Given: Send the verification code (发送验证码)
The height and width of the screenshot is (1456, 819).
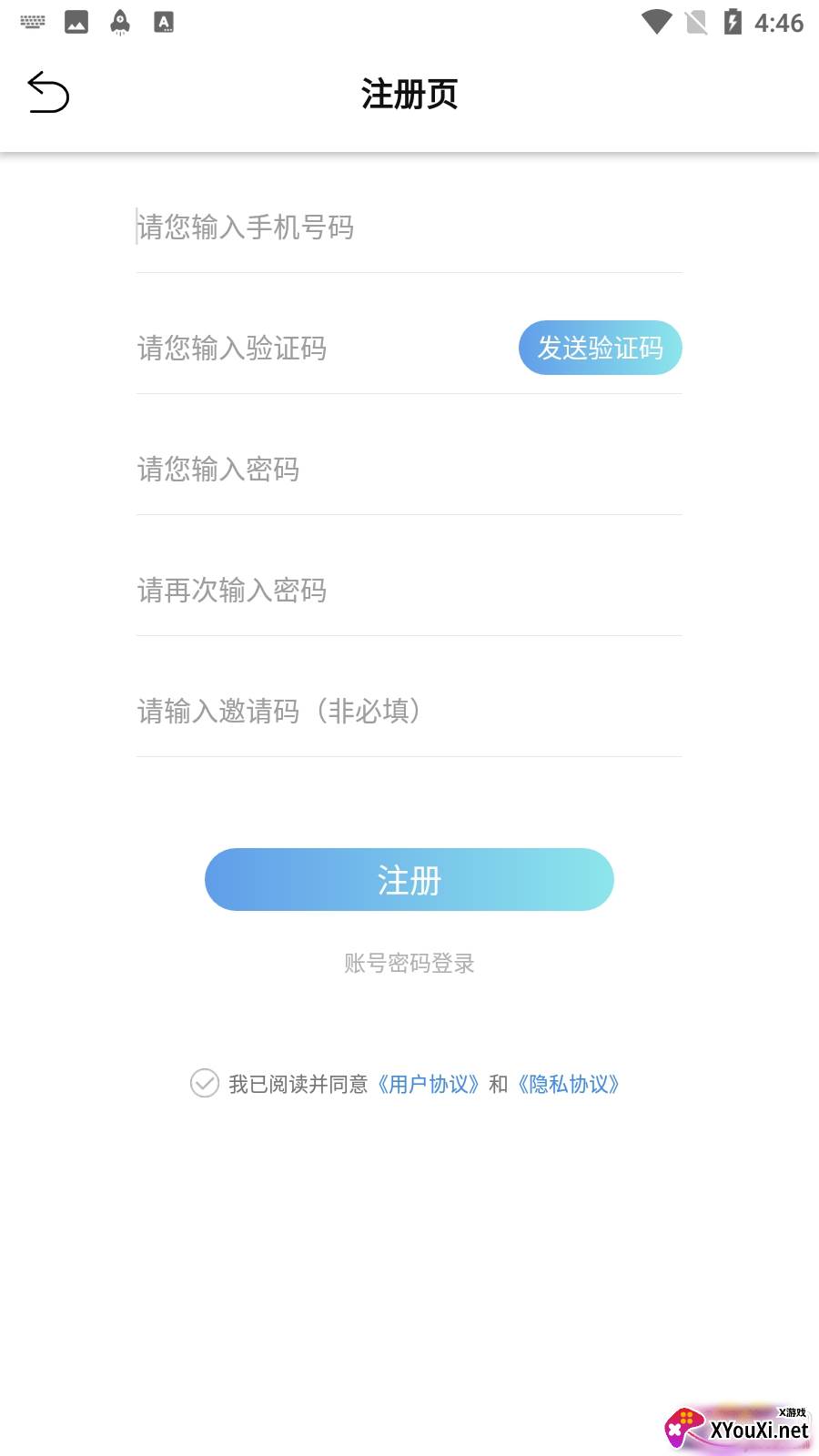Looking at the screenshot, I should pos(600,348).
